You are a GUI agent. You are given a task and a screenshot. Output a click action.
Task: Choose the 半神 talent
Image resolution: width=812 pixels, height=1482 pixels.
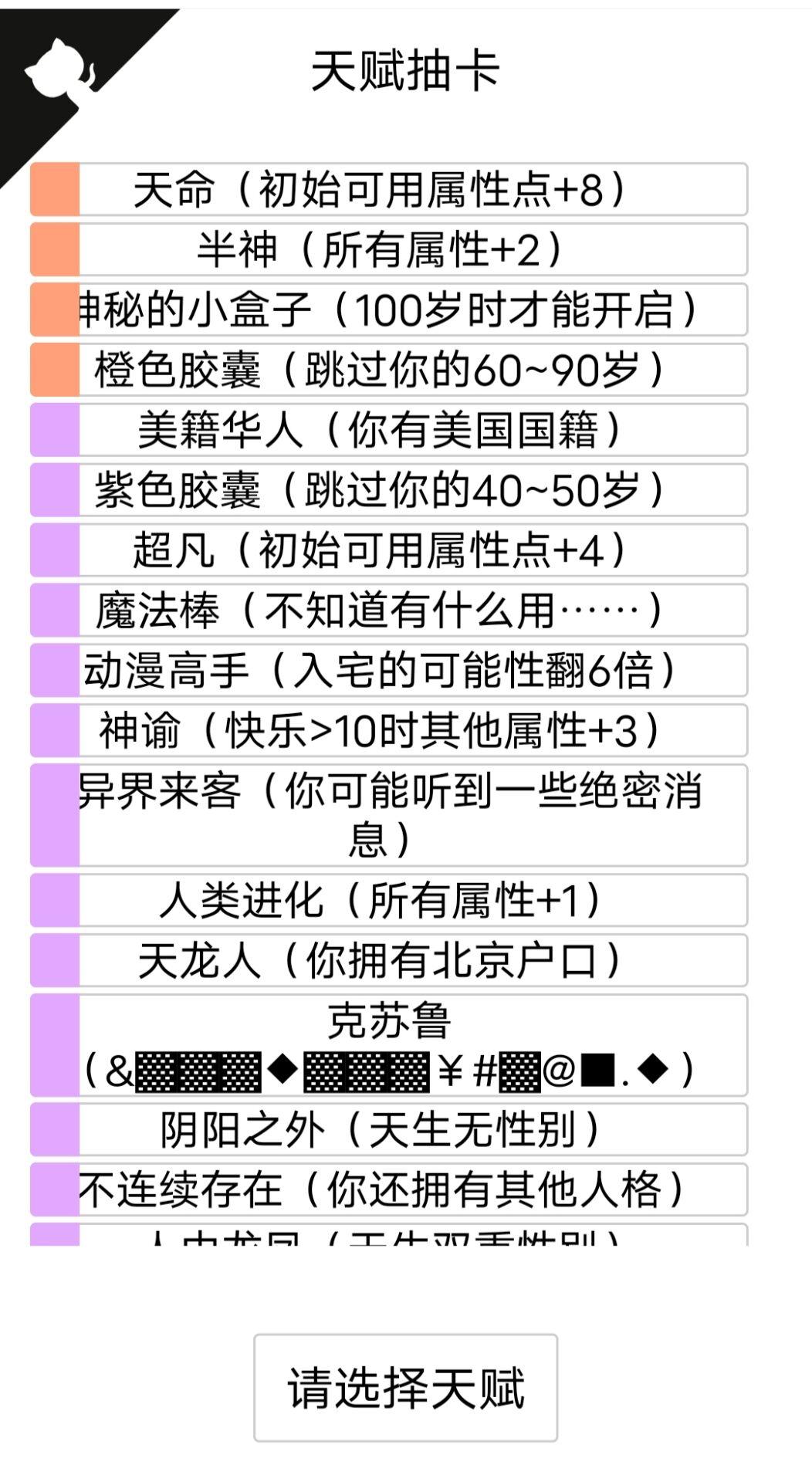389,249
